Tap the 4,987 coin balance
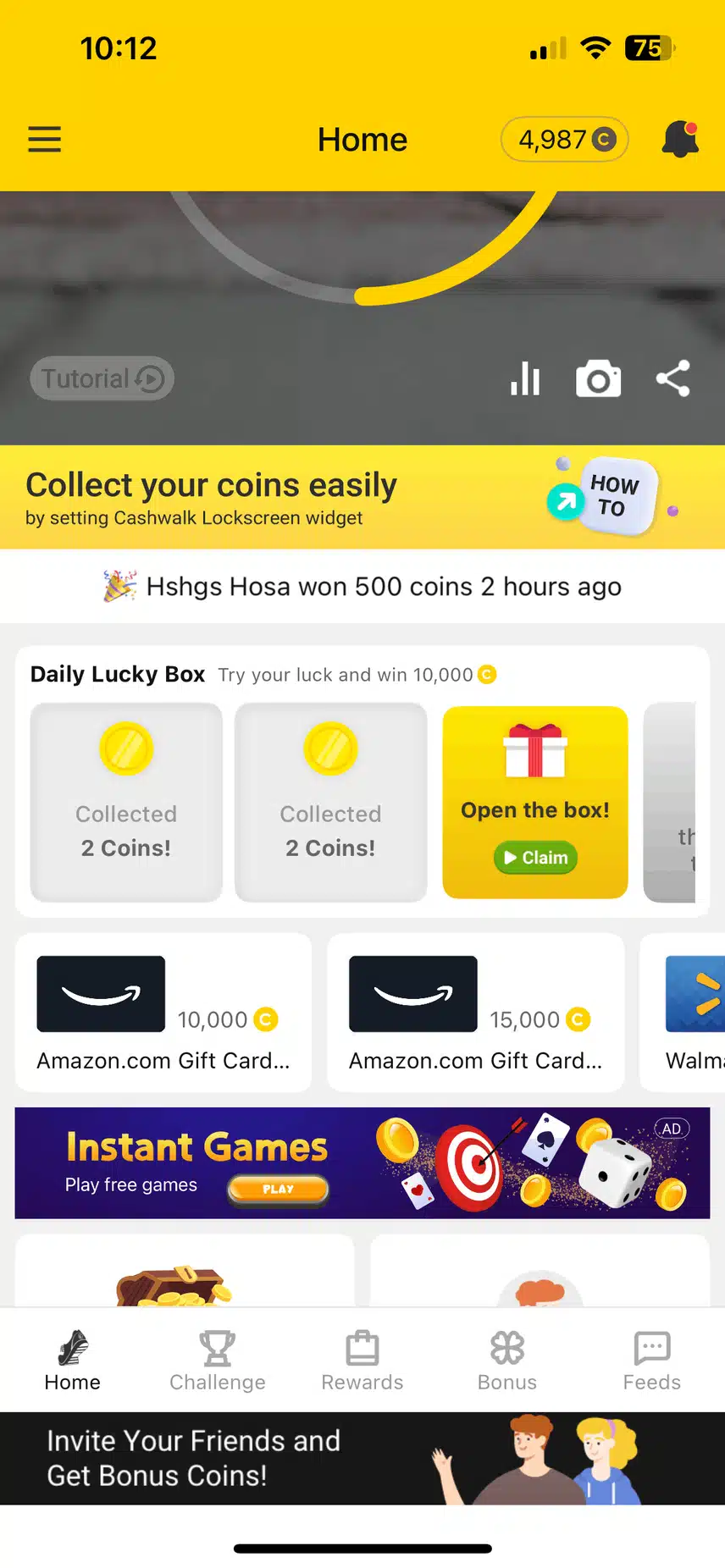The height and width of the screenshot is (1568, 725). 565,139
